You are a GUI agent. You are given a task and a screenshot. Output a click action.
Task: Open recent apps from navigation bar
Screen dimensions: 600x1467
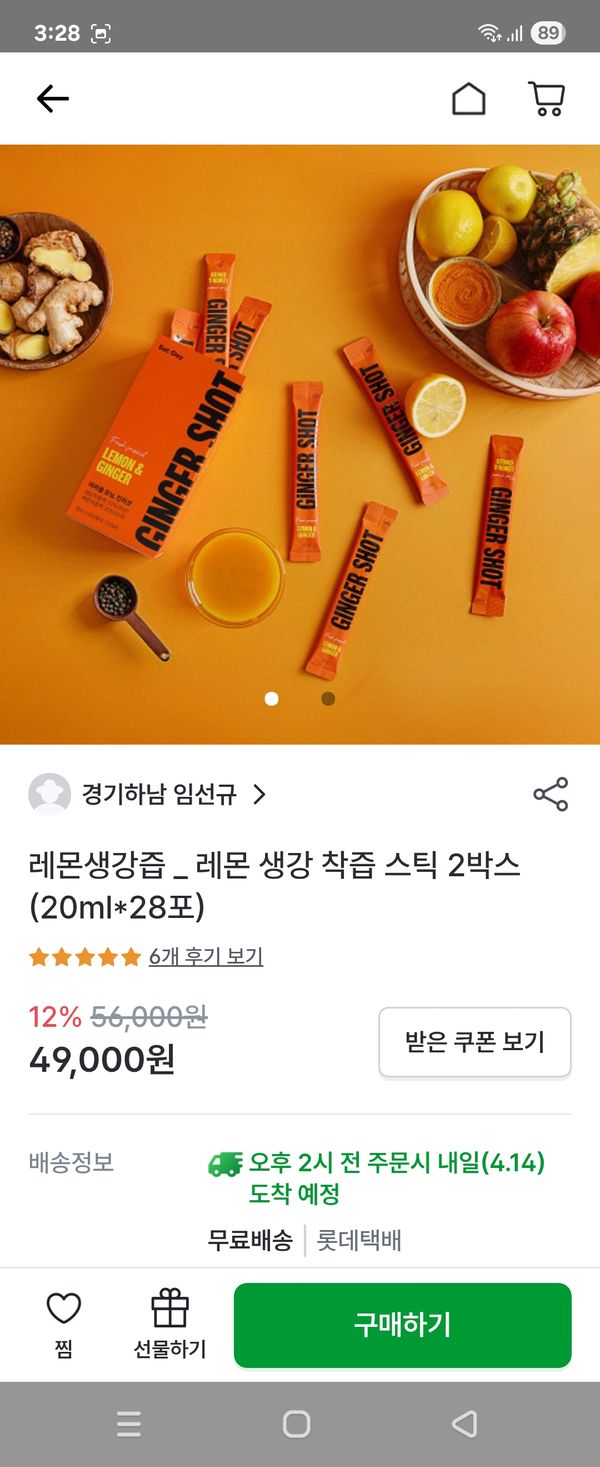pos(129,1424)
